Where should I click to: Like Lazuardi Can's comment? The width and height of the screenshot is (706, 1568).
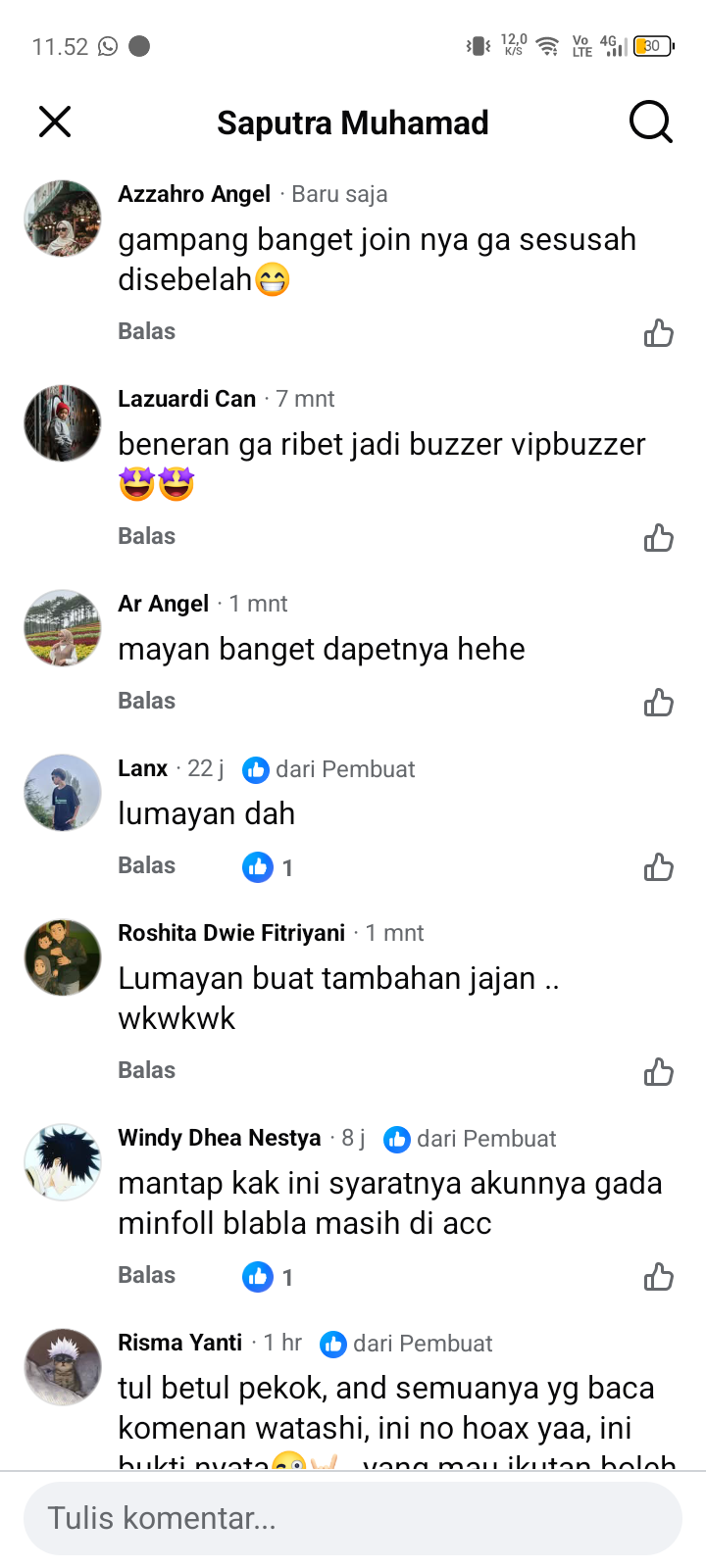coord(658,538)
